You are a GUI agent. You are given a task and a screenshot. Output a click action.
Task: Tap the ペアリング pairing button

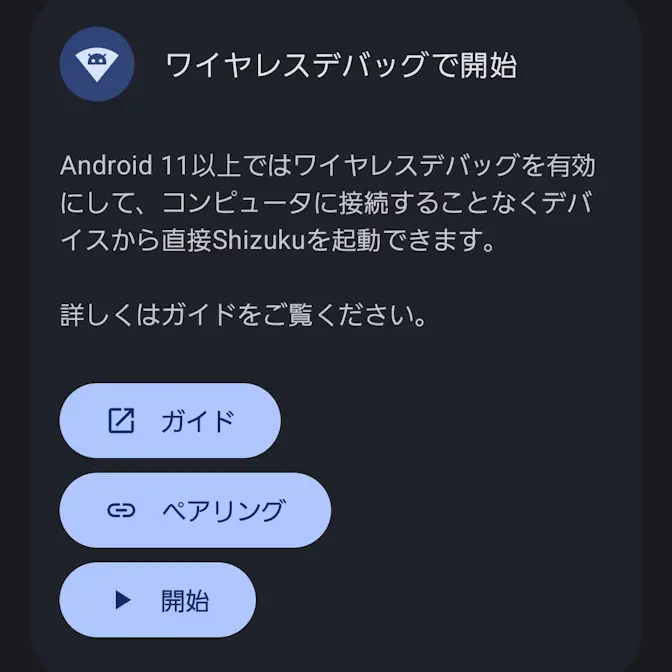[x=195, y=510]
